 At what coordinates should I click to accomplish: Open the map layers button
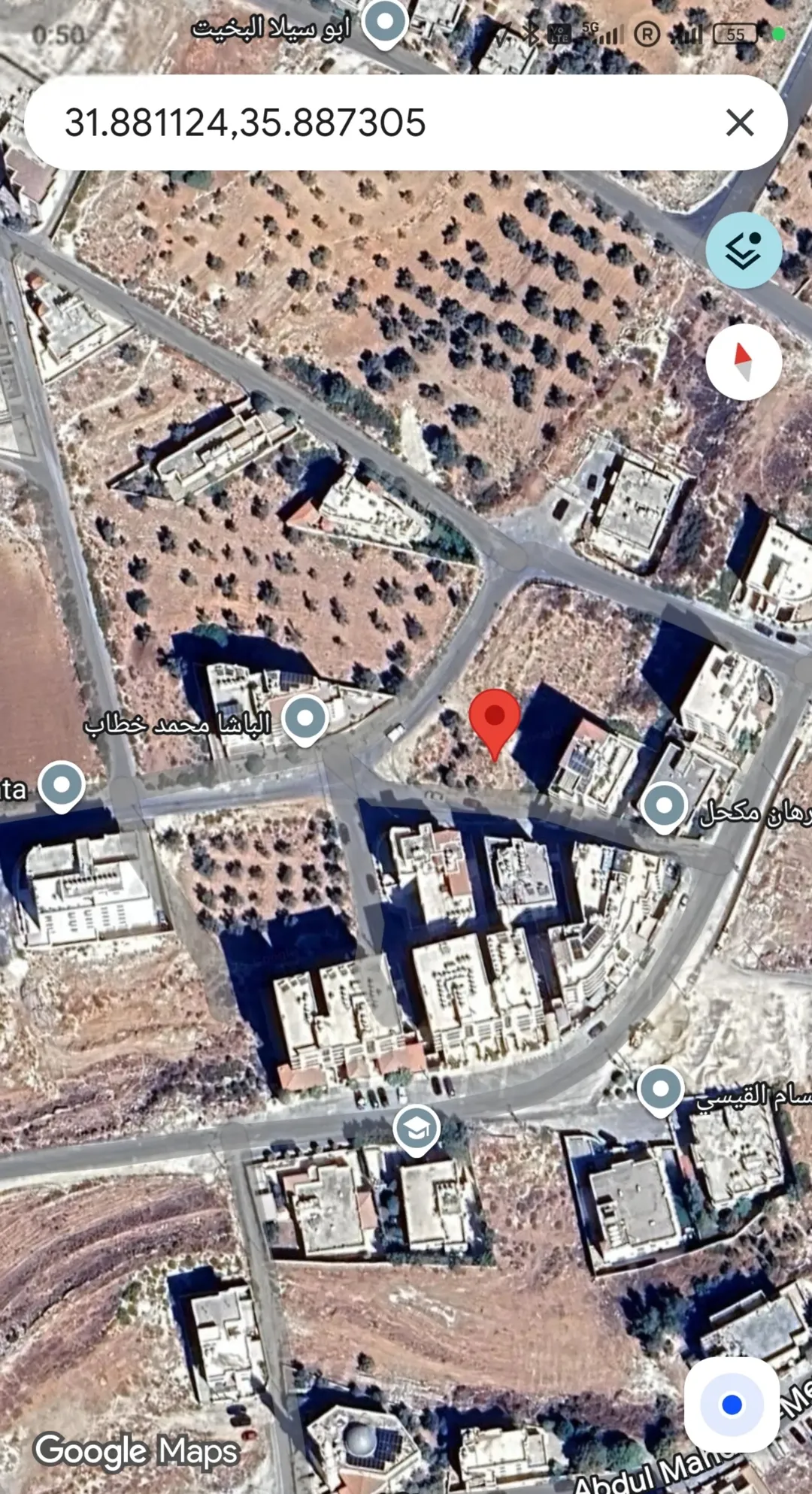coord(744,250)
